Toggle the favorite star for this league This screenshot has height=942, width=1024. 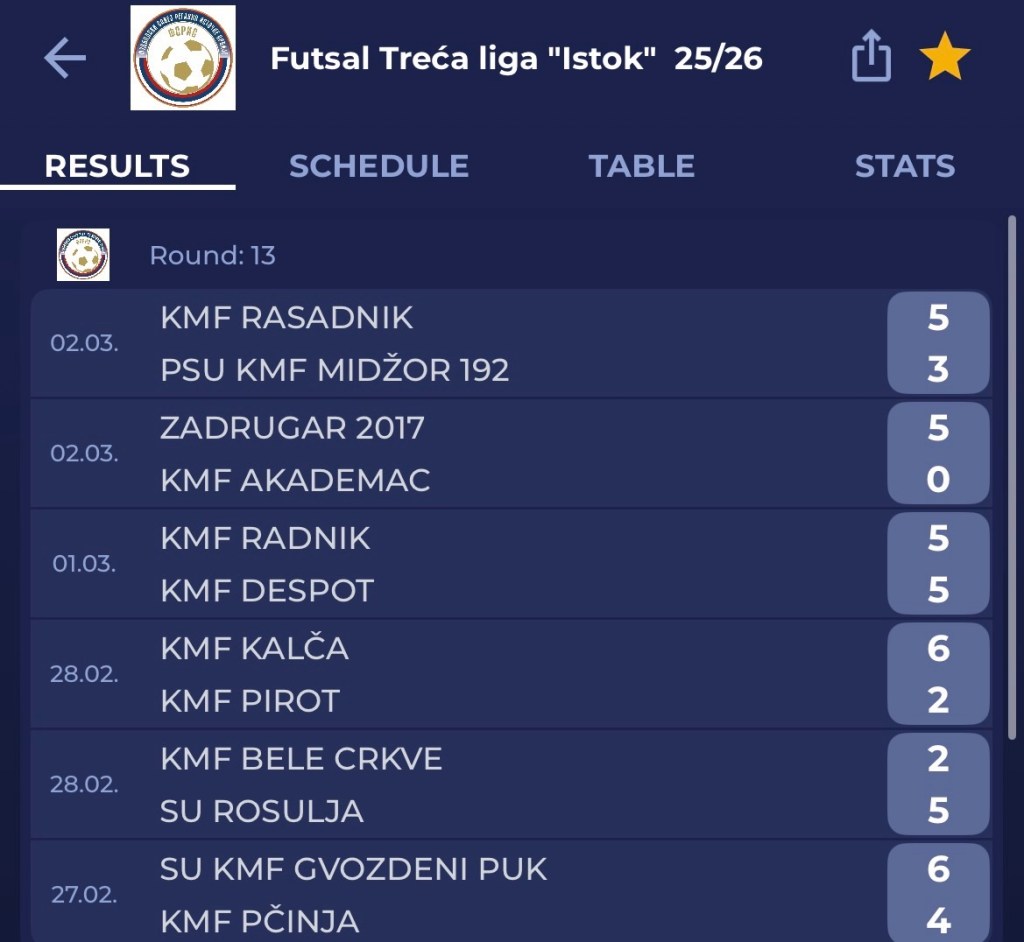point(944,59)
